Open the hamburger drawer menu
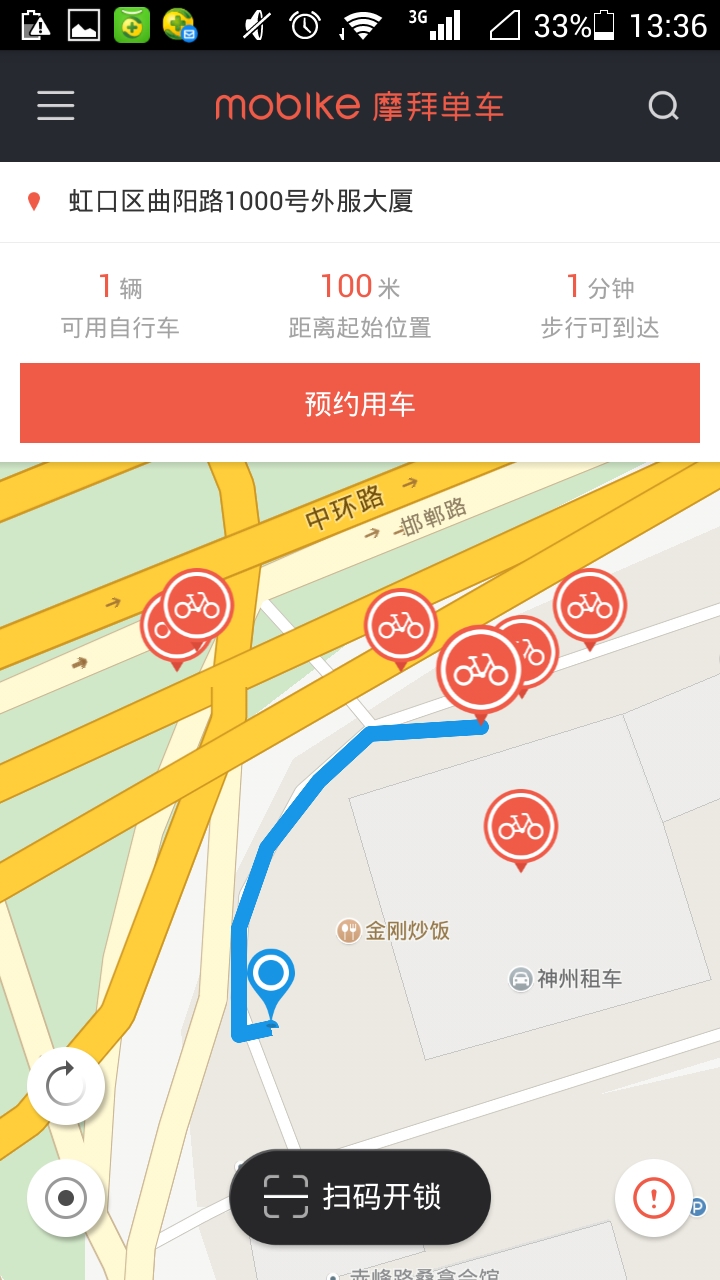 point(56,106)
